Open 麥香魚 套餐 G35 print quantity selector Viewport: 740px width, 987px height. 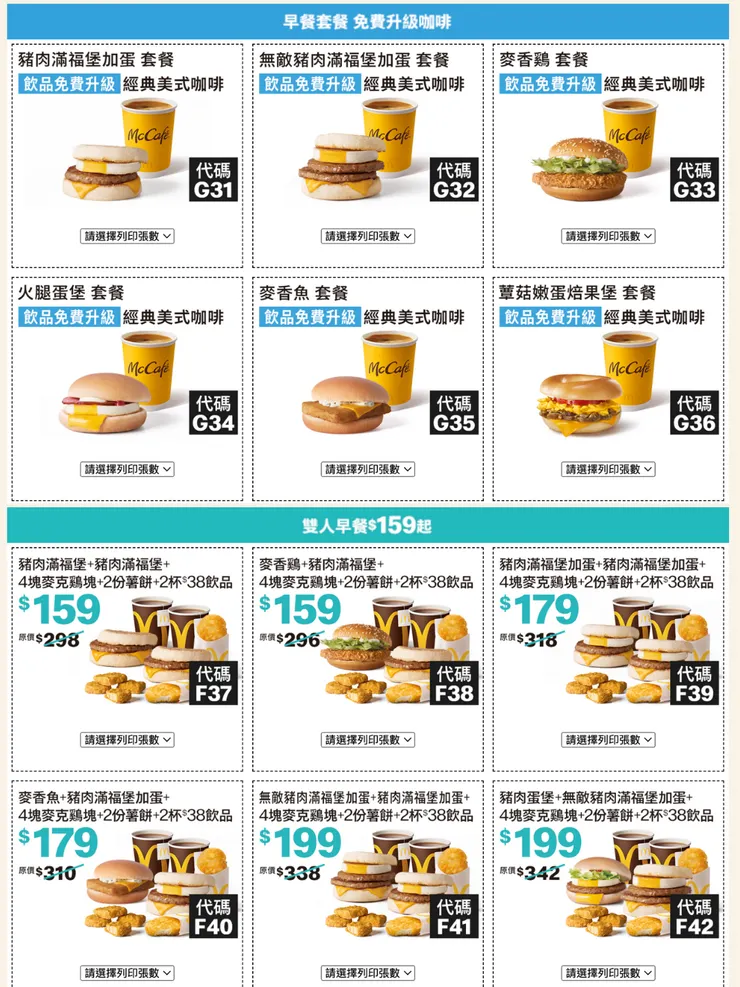(367, 469)
